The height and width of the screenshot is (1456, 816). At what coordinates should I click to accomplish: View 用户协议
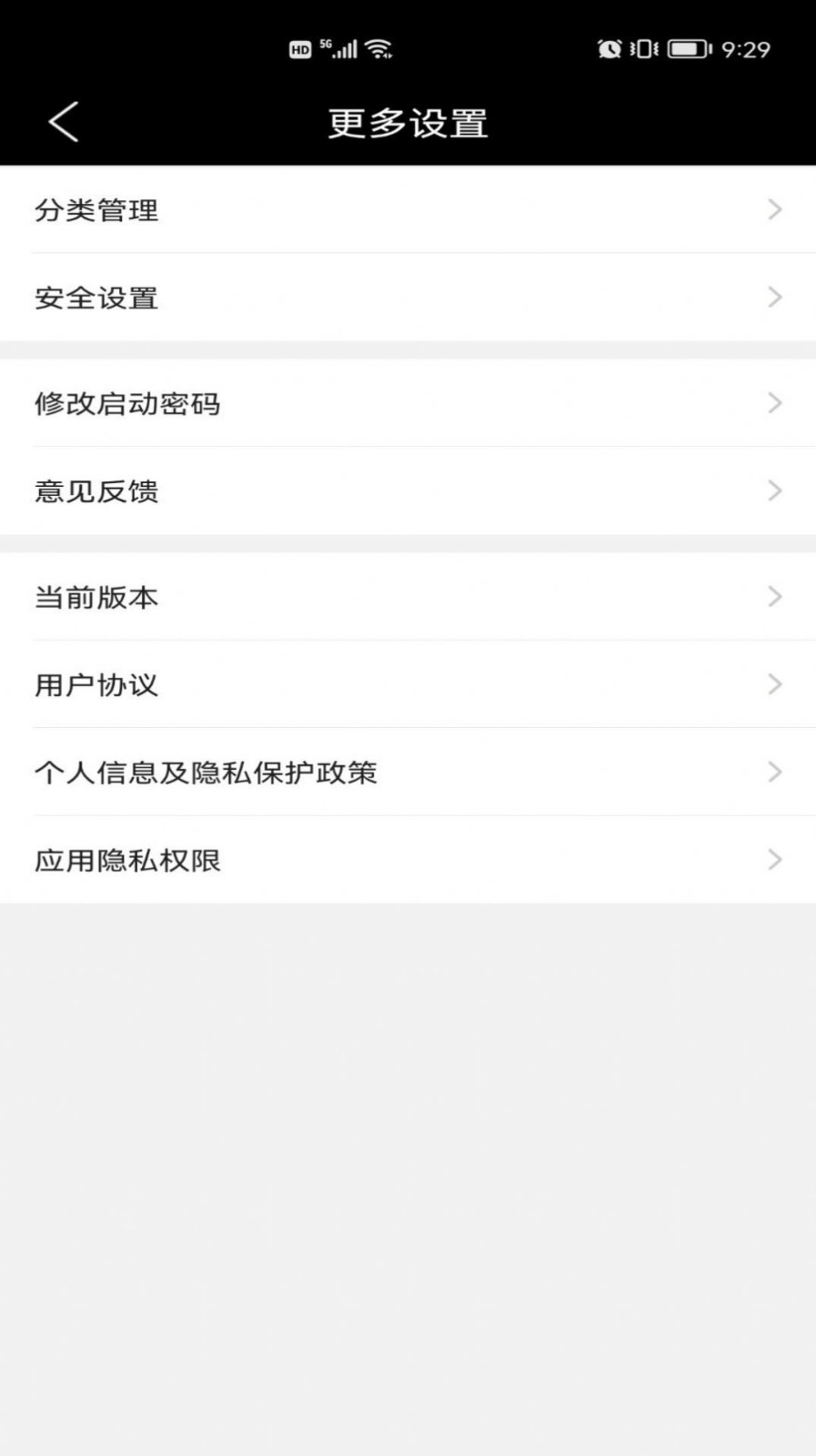click(408, 684)
